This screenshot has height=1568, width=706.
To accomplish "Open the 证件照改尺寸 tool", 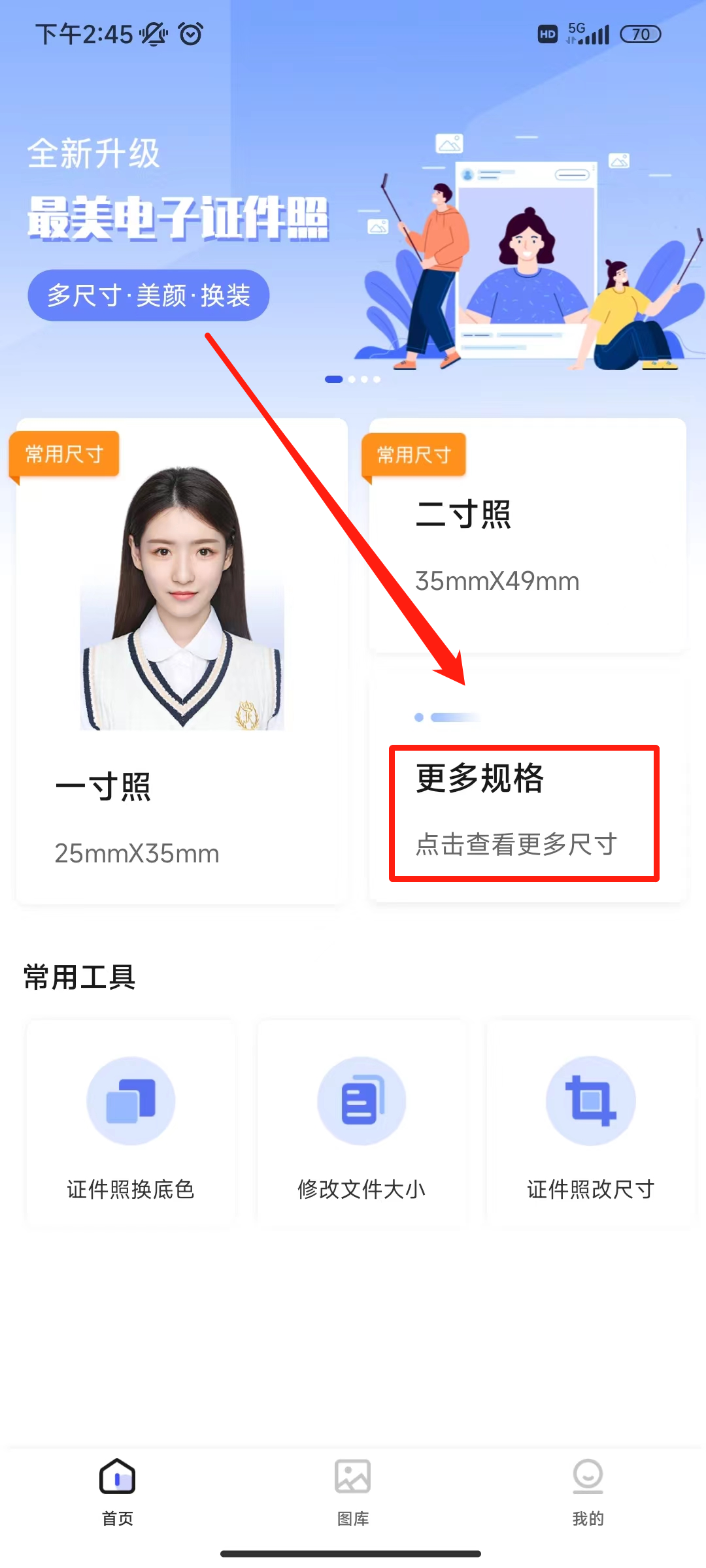I will 591,1125.
